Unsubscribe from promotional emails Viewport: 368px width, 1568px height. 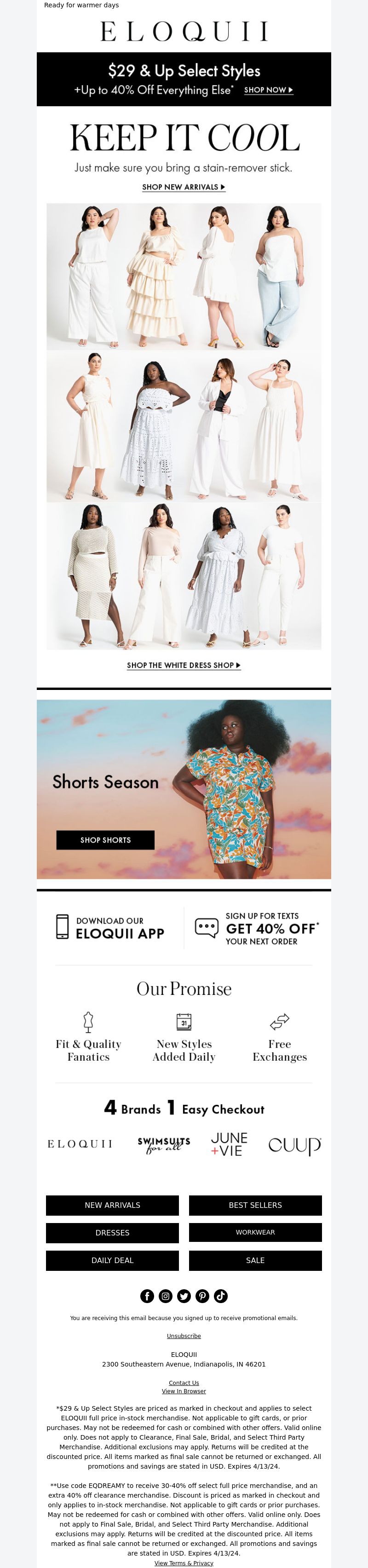[x=184, y=1336]
